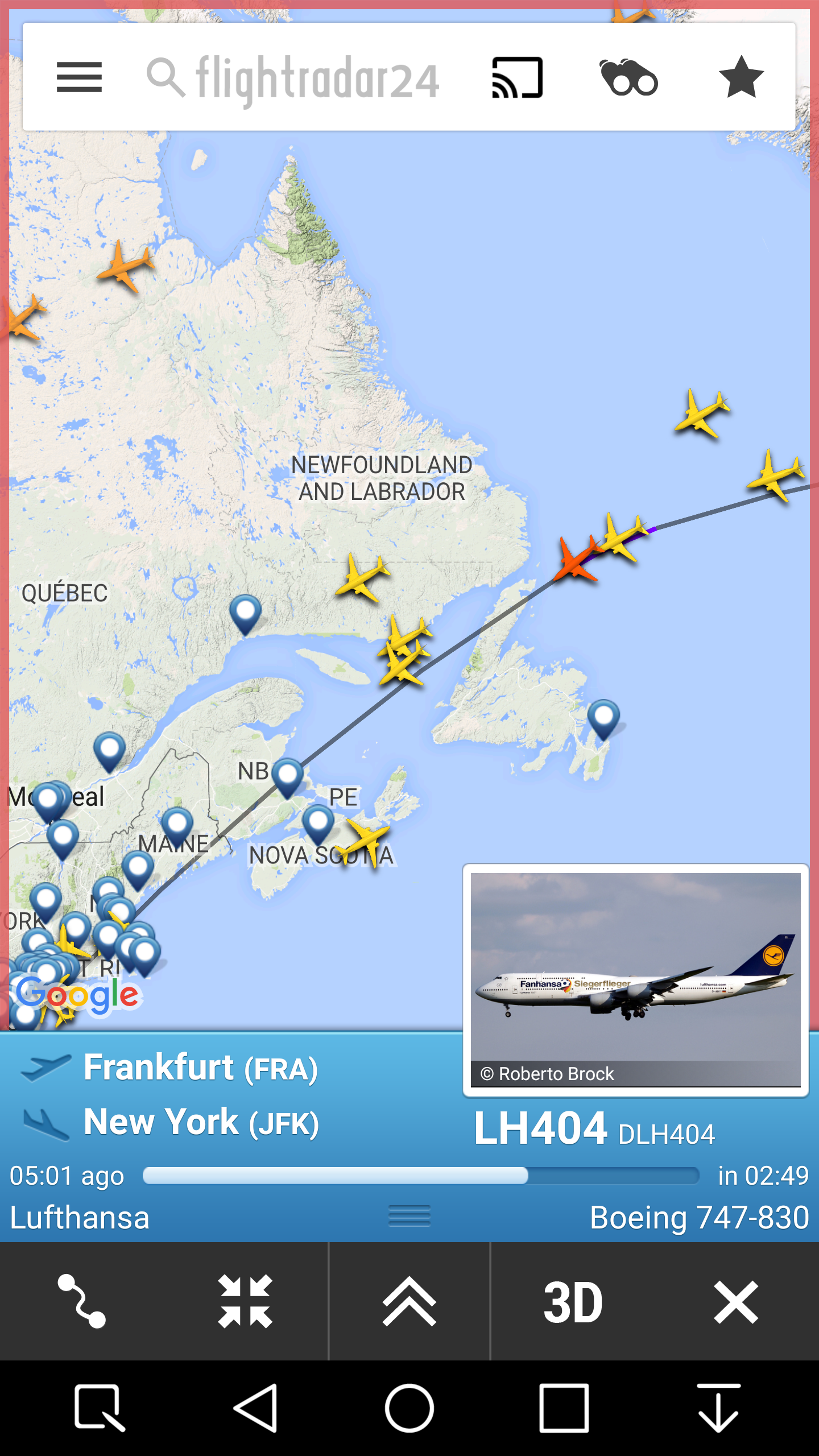Open the binoculars AR view

tap(628, 77)
